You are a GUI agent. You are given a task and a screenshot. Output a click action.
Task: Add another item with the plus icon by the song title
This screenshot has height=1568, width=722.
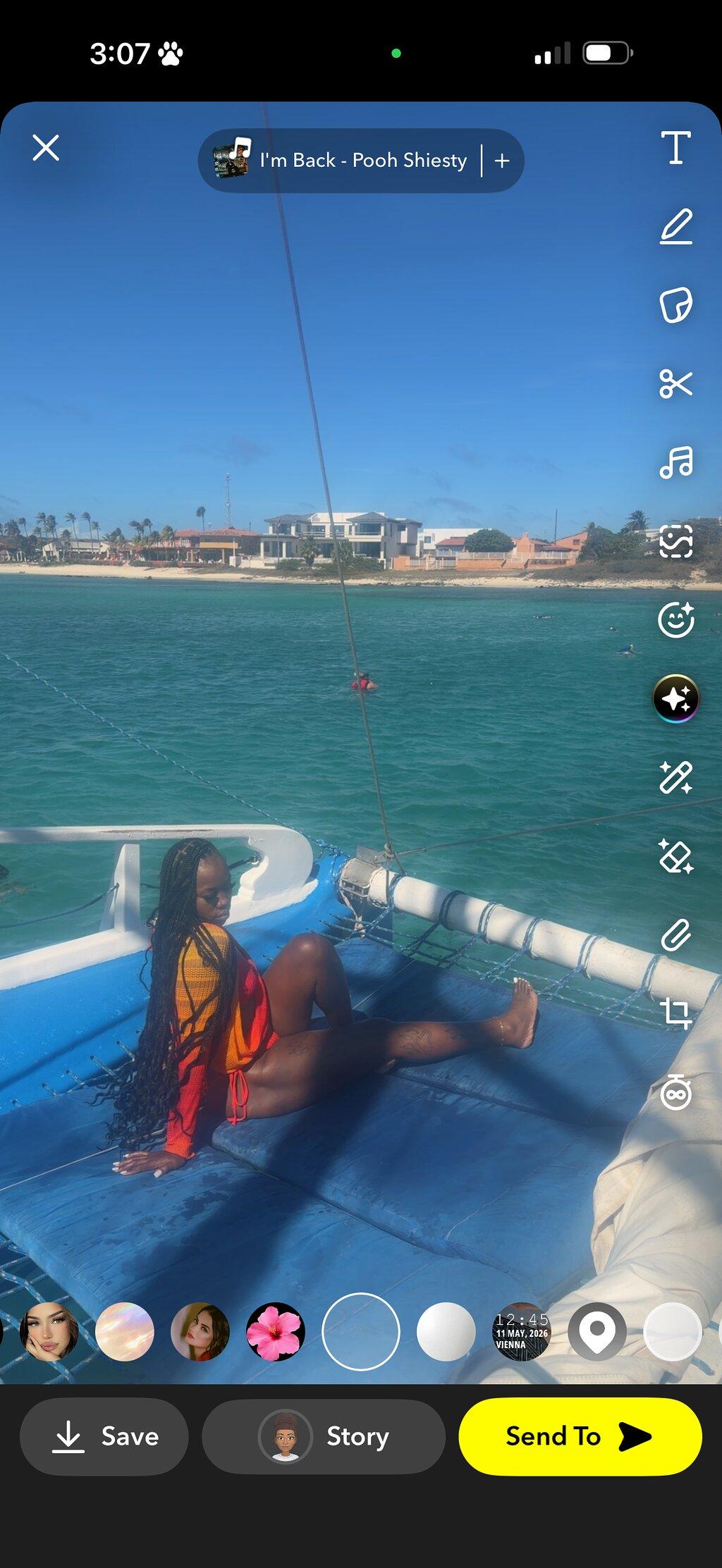(502, 161)
